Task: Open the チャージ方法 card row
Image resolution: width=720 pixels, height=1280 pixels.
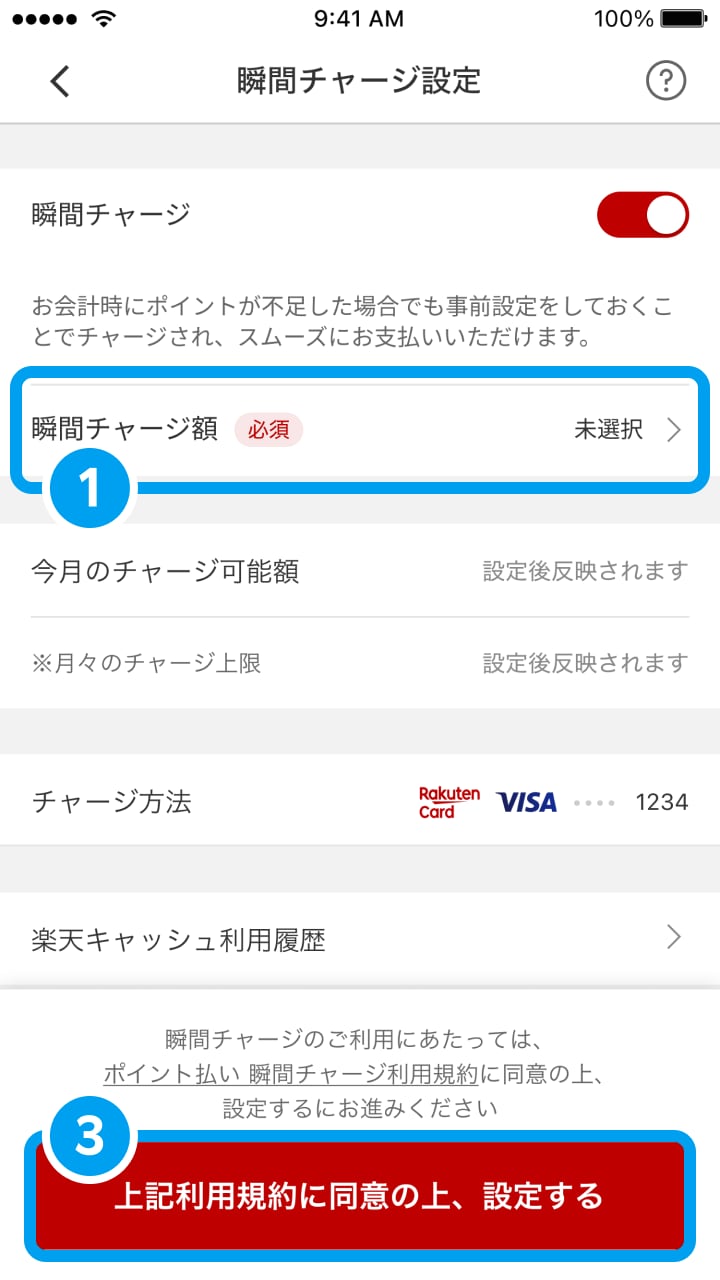Action: [x=360, y=801]
